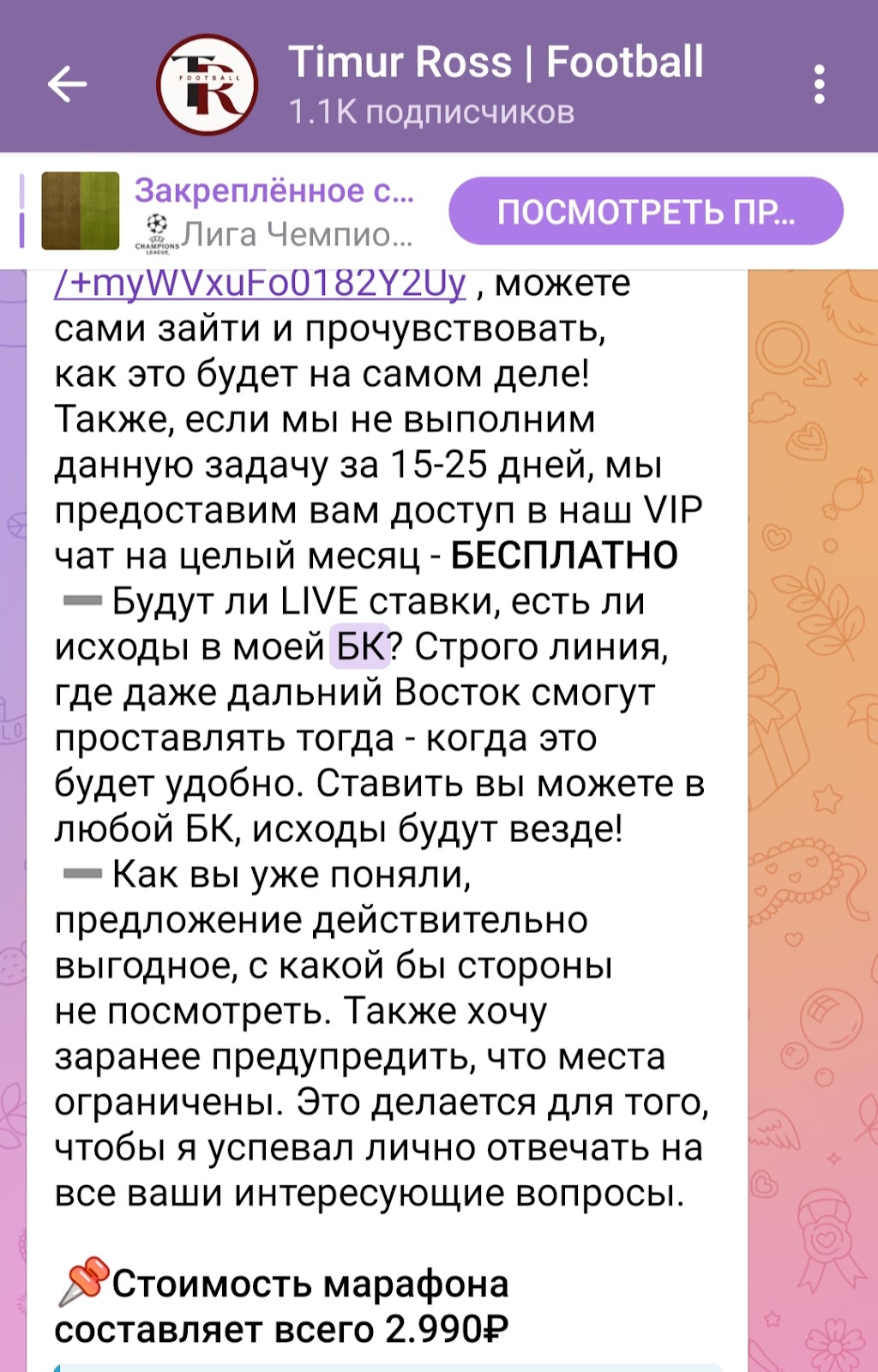Open Timur Ross | Football channel info
The image size is (878, 1372).
point(495,84)
